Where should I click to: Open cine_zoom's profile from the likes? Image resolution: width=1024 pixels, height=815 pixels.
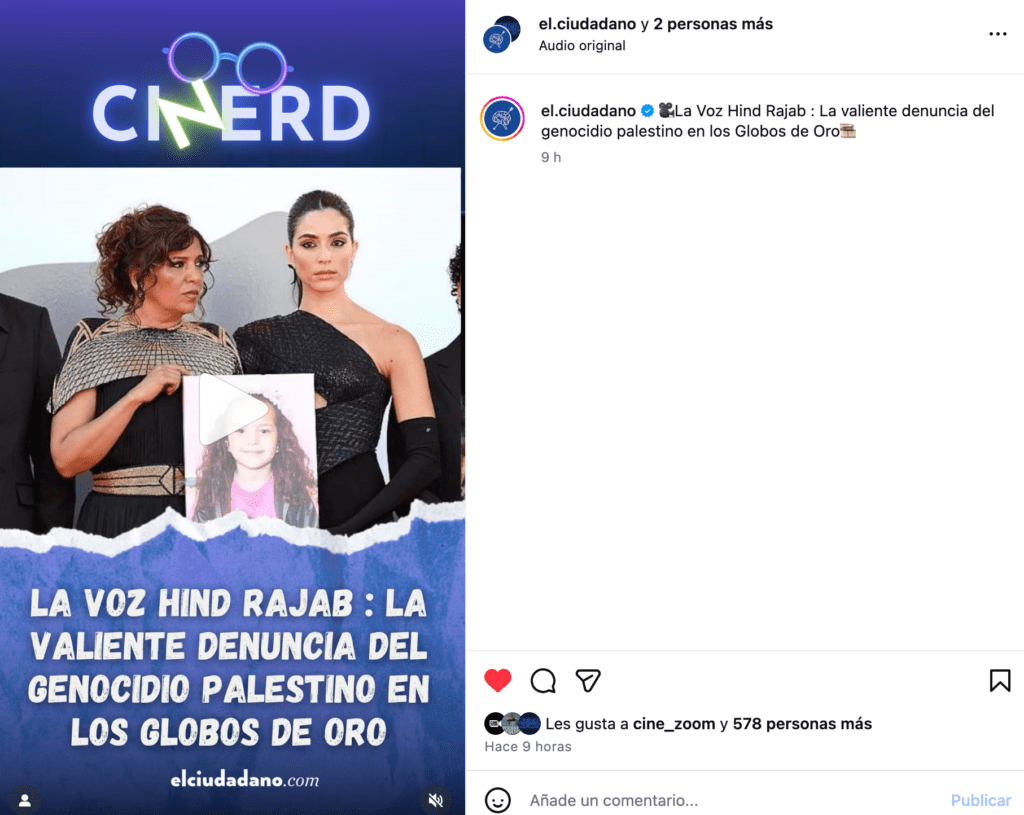tap(674, 724)
